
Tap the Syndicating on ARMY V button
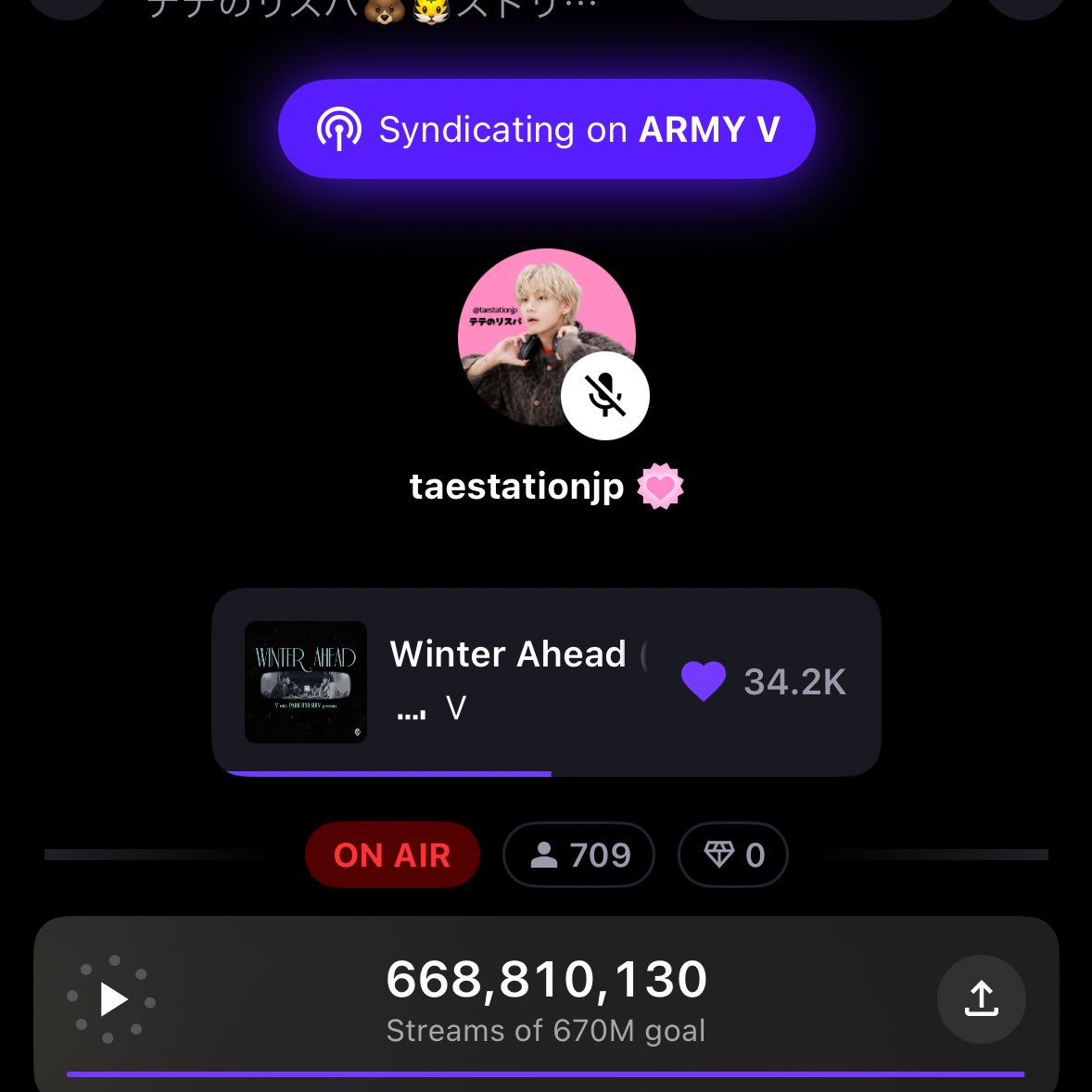546,130
